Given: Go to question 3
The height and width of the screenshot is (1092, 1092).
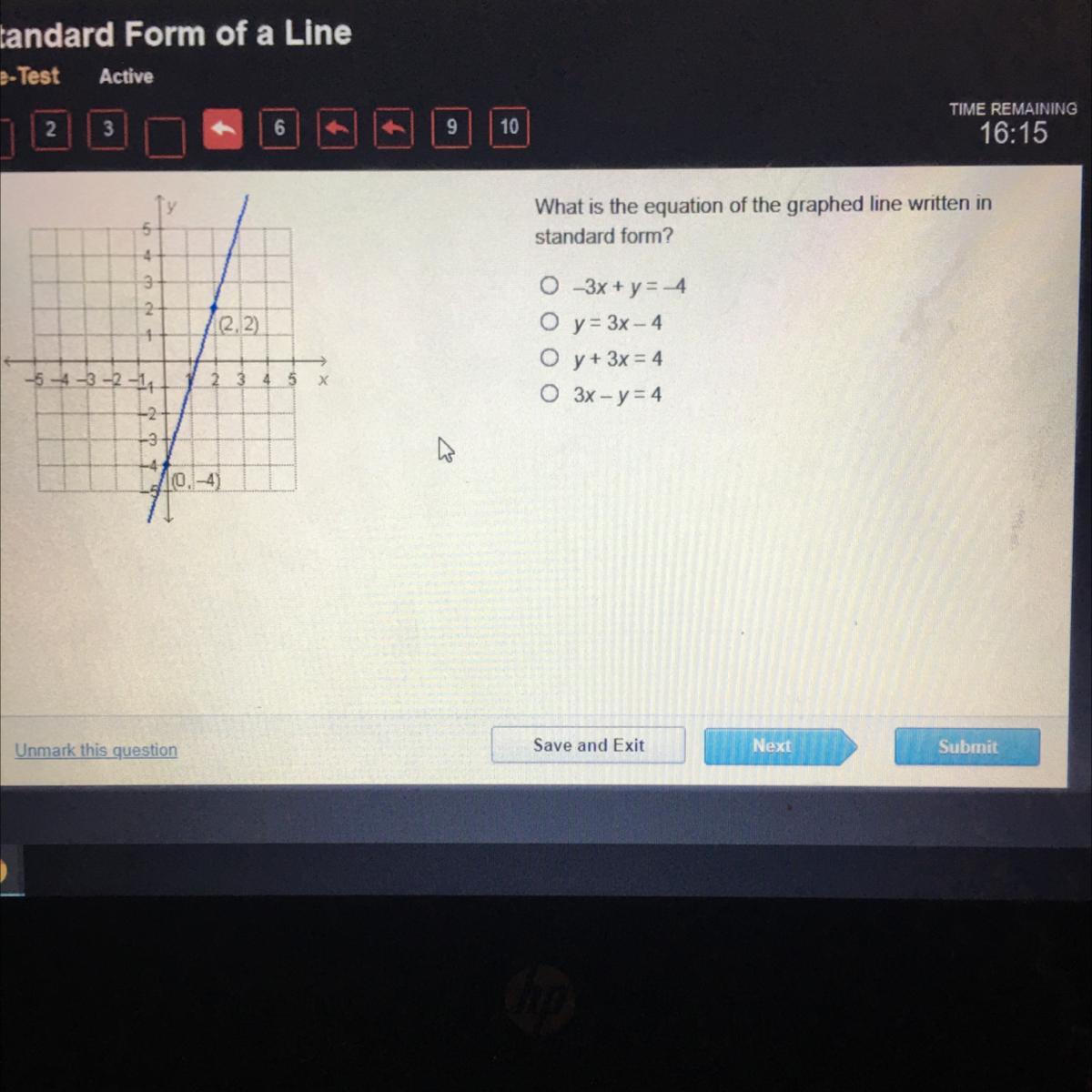Looking at the screenshot, I should tap(107, 129).
